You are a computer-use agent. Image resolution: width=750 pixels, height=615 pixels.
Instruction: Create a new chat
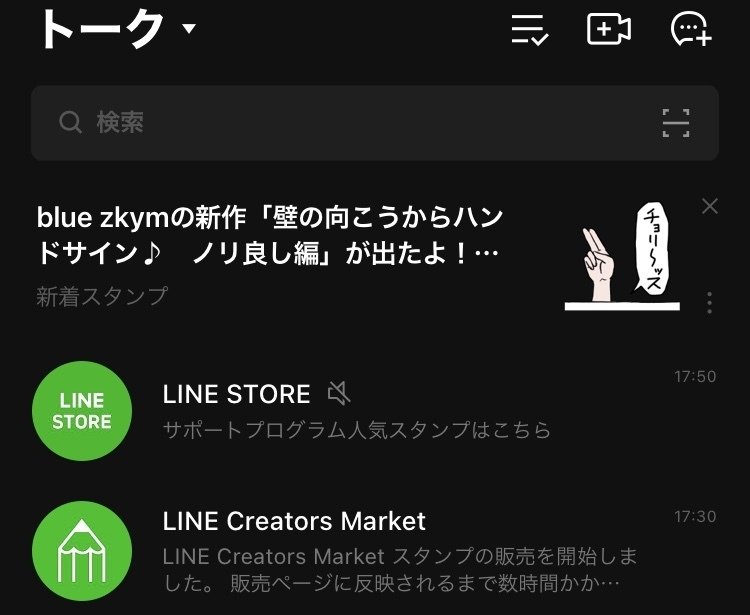(690, 29)
